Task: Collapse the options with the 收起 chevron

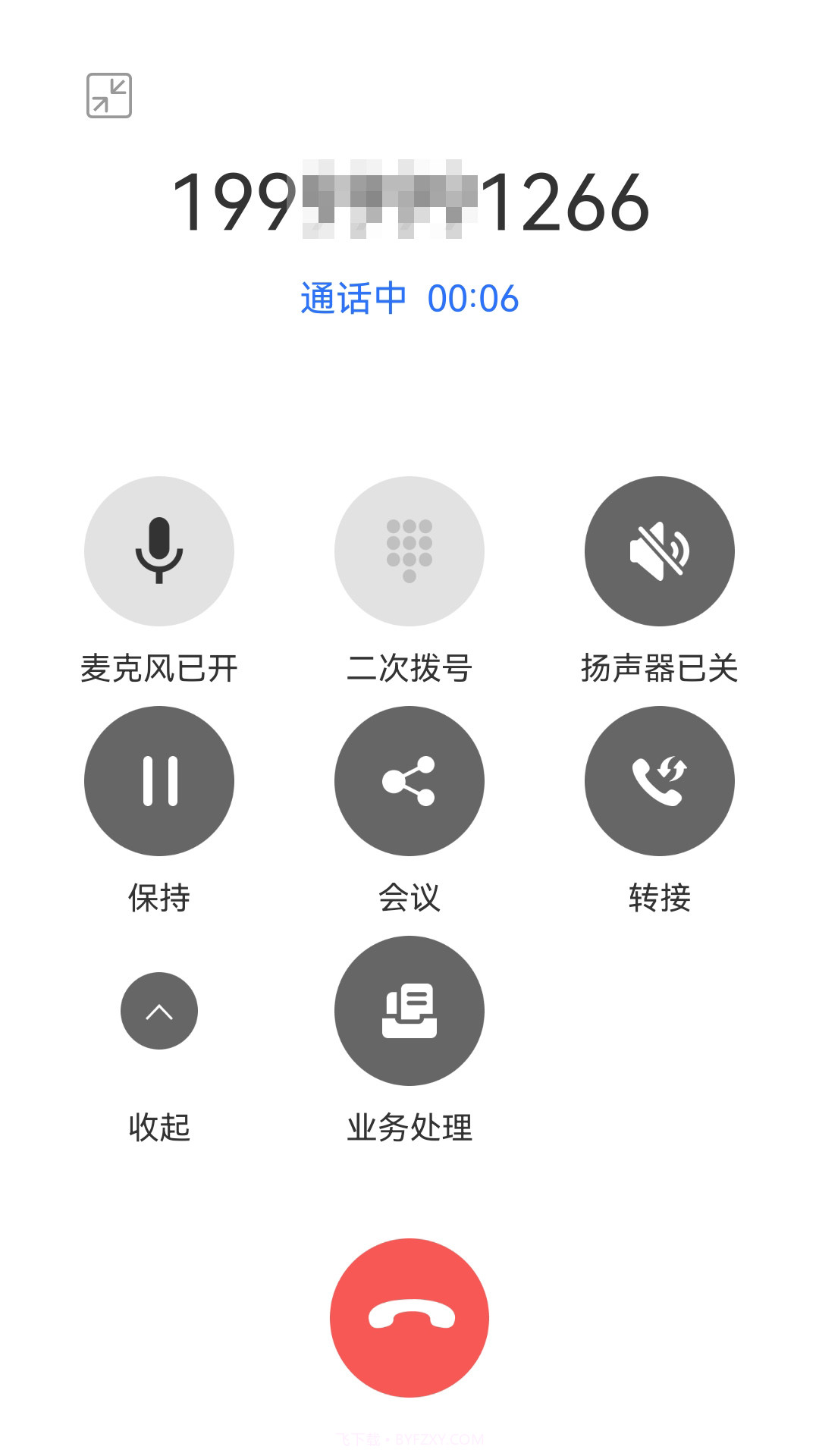Action: point(158,1010)
